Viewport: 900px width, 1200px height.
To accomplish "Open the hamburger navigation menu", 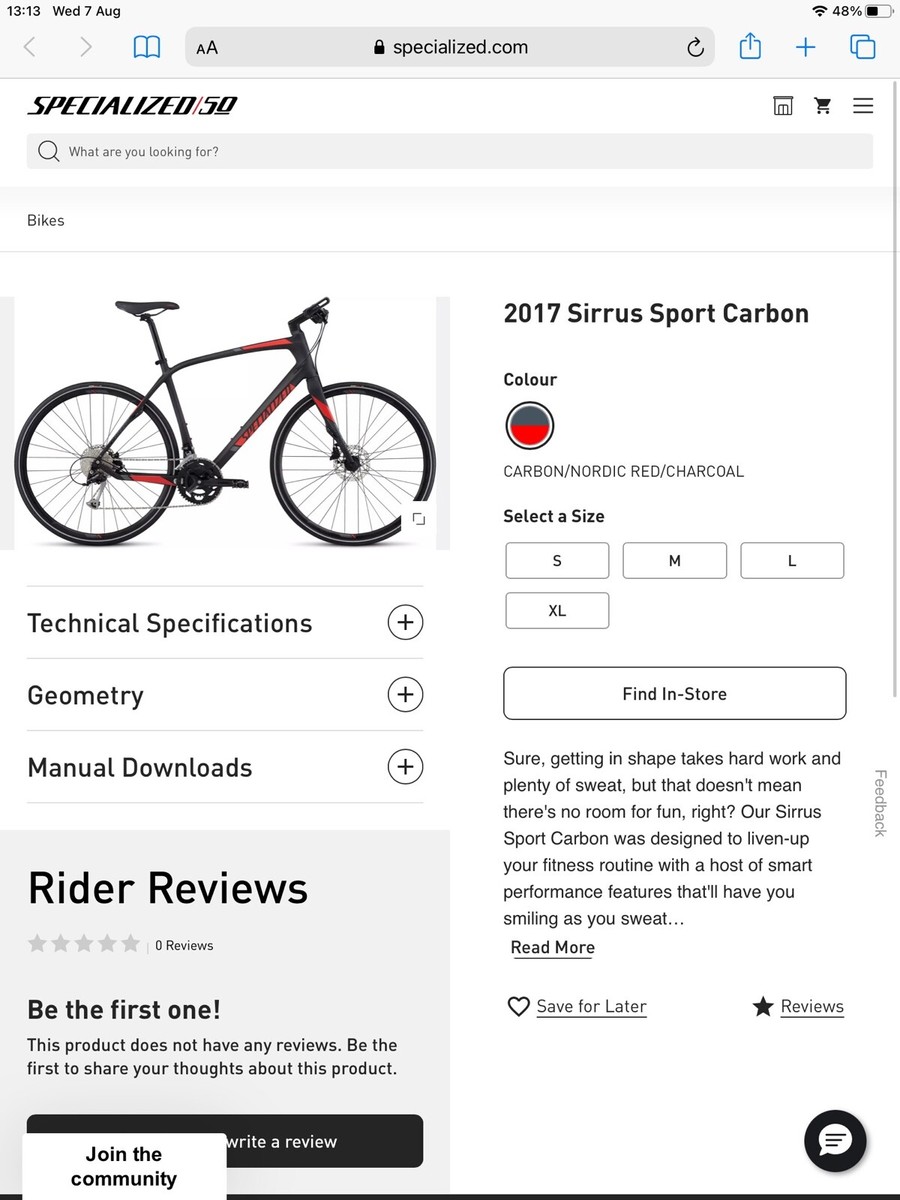I will tap(862, 105).
